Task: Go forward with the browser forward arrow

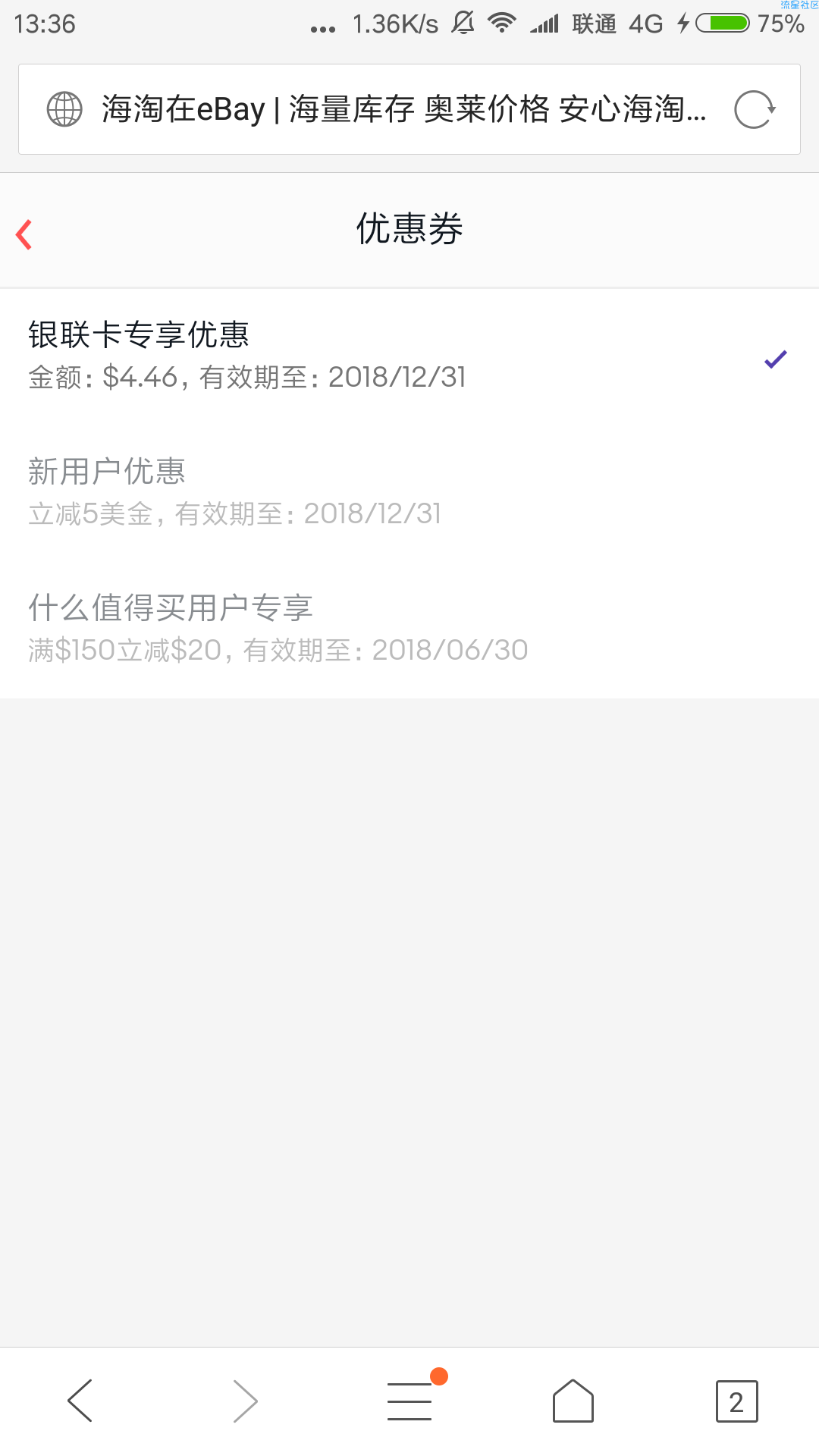Action: 245,1401
